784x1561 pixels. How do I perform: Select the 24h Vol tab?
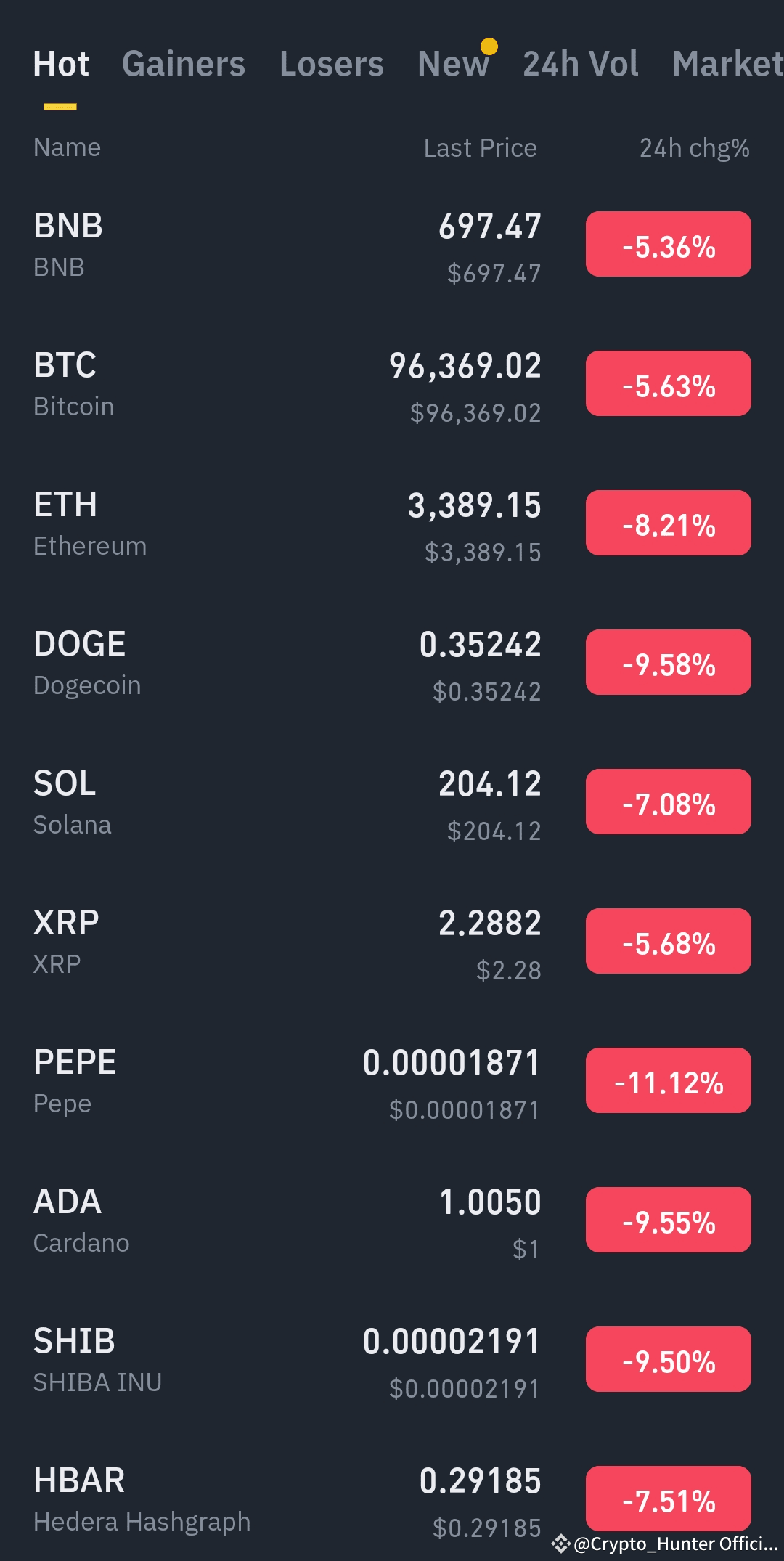[580, 64]
